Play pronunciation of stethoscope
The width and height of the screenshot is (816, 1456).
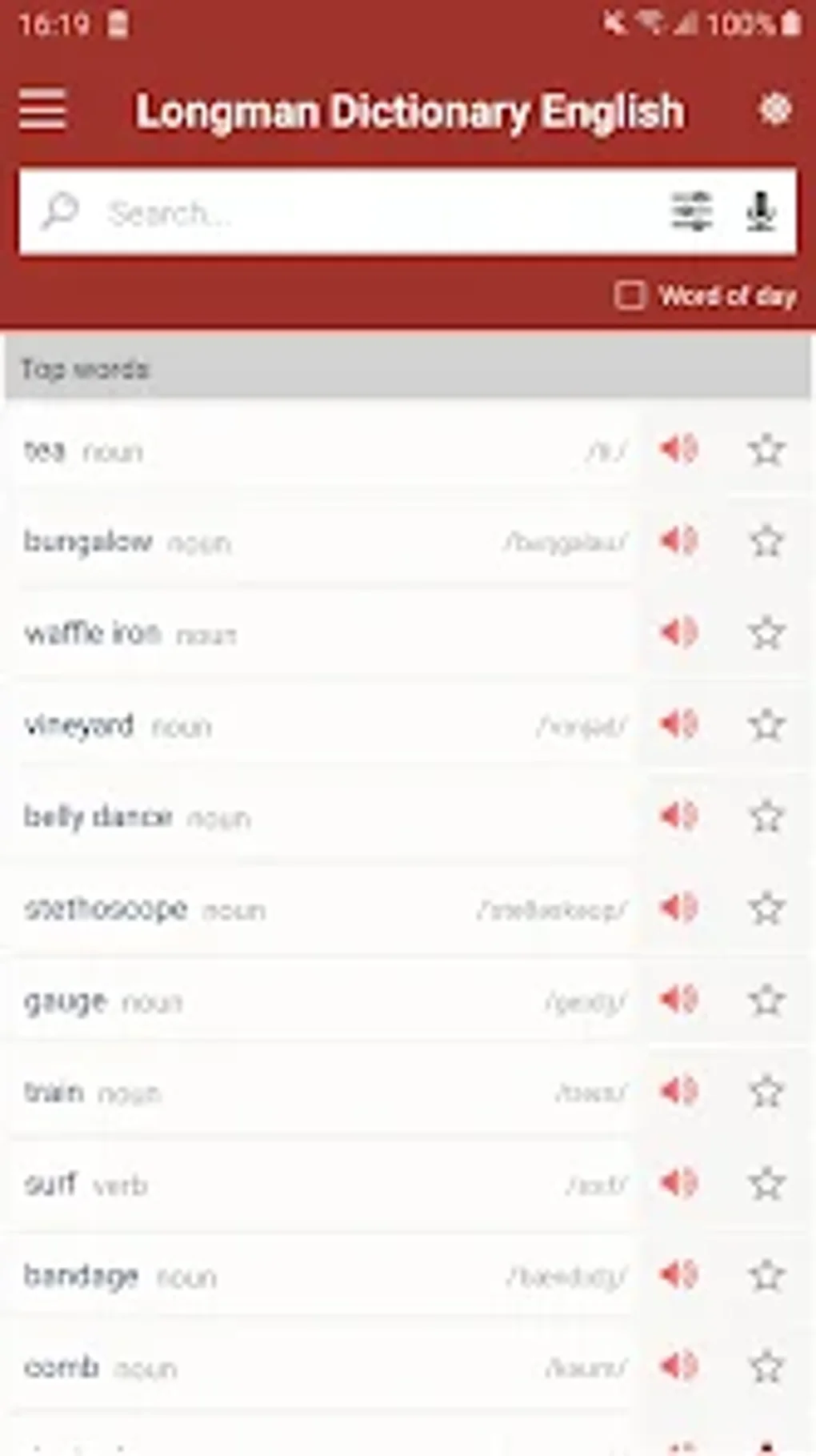click(679, 908)
